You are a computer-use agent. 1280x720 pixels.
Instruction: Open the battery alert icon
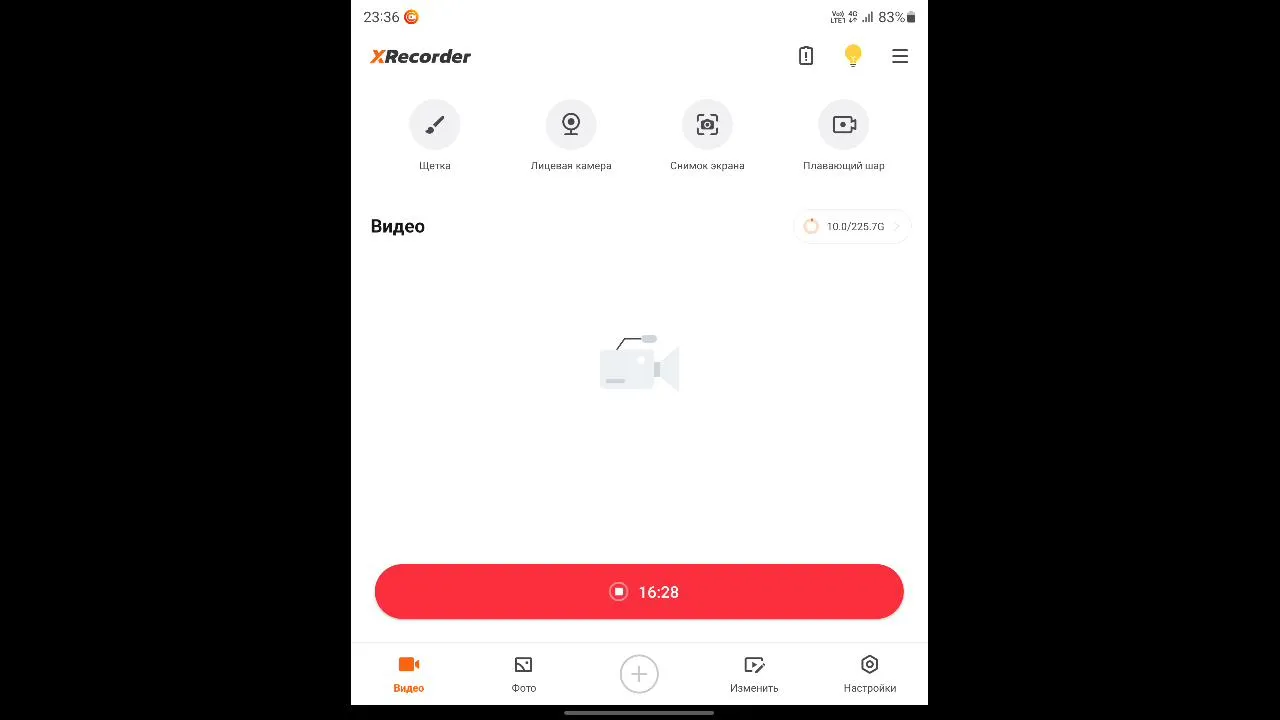[806, 56]
